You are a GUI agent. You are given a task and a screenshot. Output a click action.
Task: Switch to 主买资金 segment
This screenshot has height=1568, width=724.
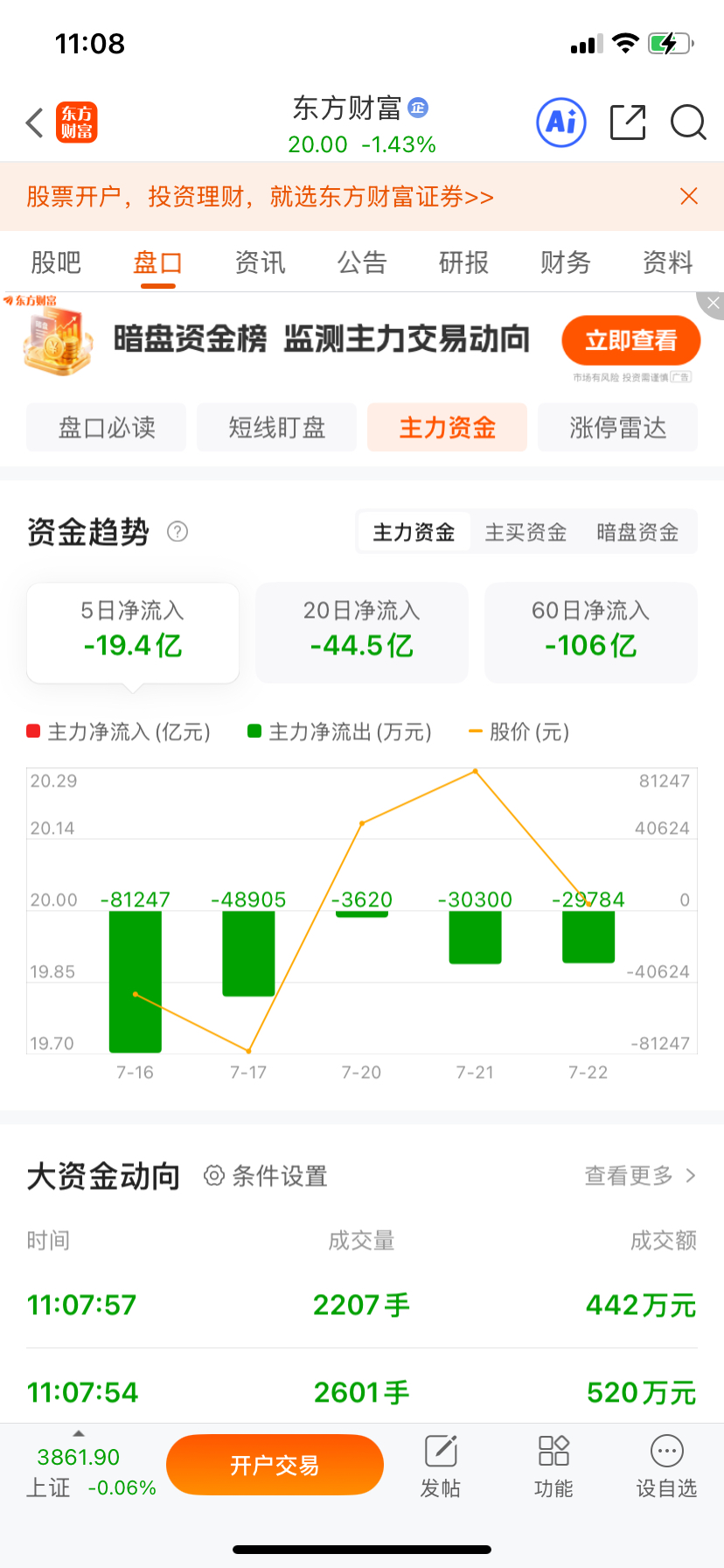point(526,532)
